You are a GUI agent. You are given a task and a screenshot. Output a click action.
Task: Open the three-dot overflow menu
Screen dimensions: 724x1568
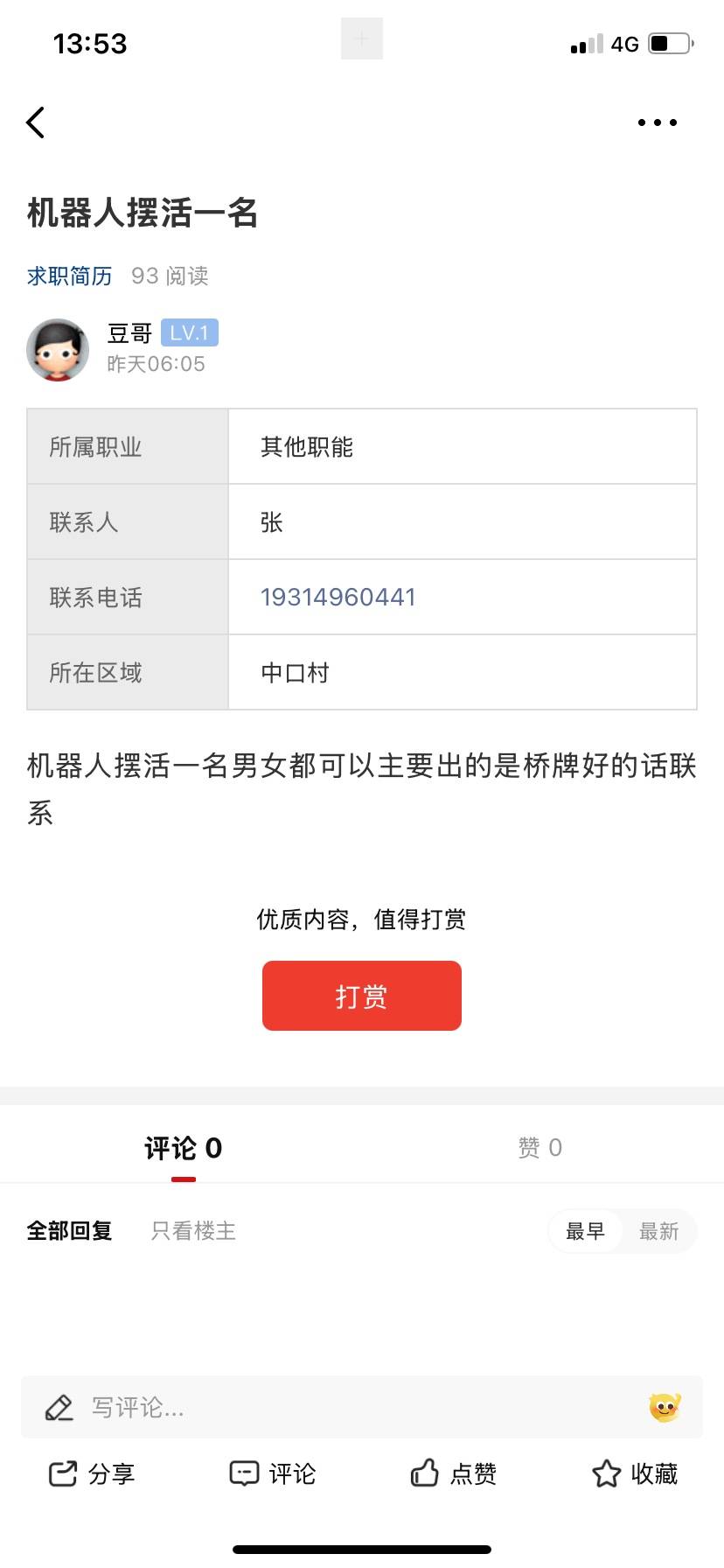click(x=658, y=122)
